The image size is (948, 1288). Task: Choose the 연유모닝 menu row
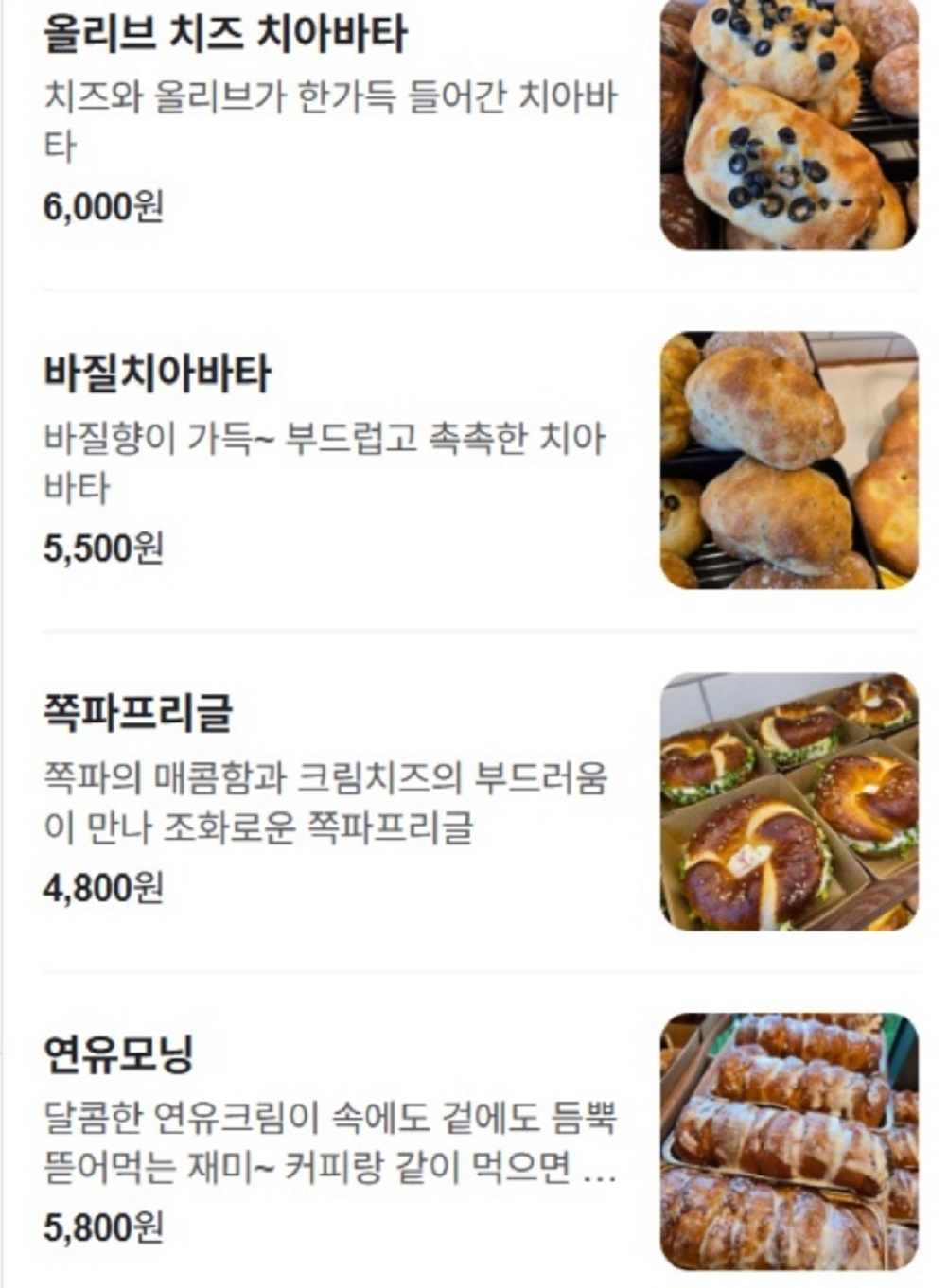(119, 1053)
